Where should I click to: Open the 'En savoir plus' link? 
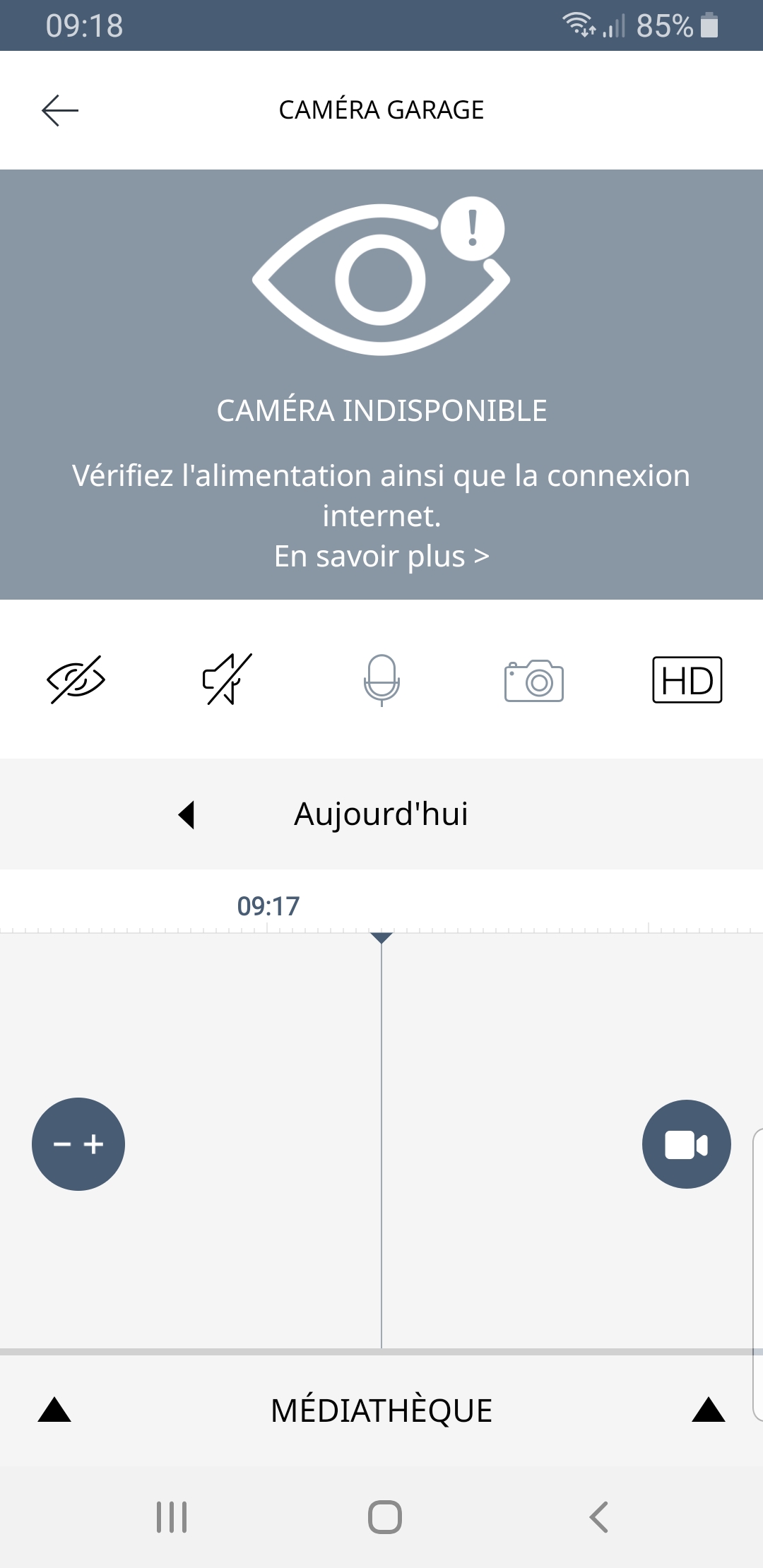click(x=381, y=557)
